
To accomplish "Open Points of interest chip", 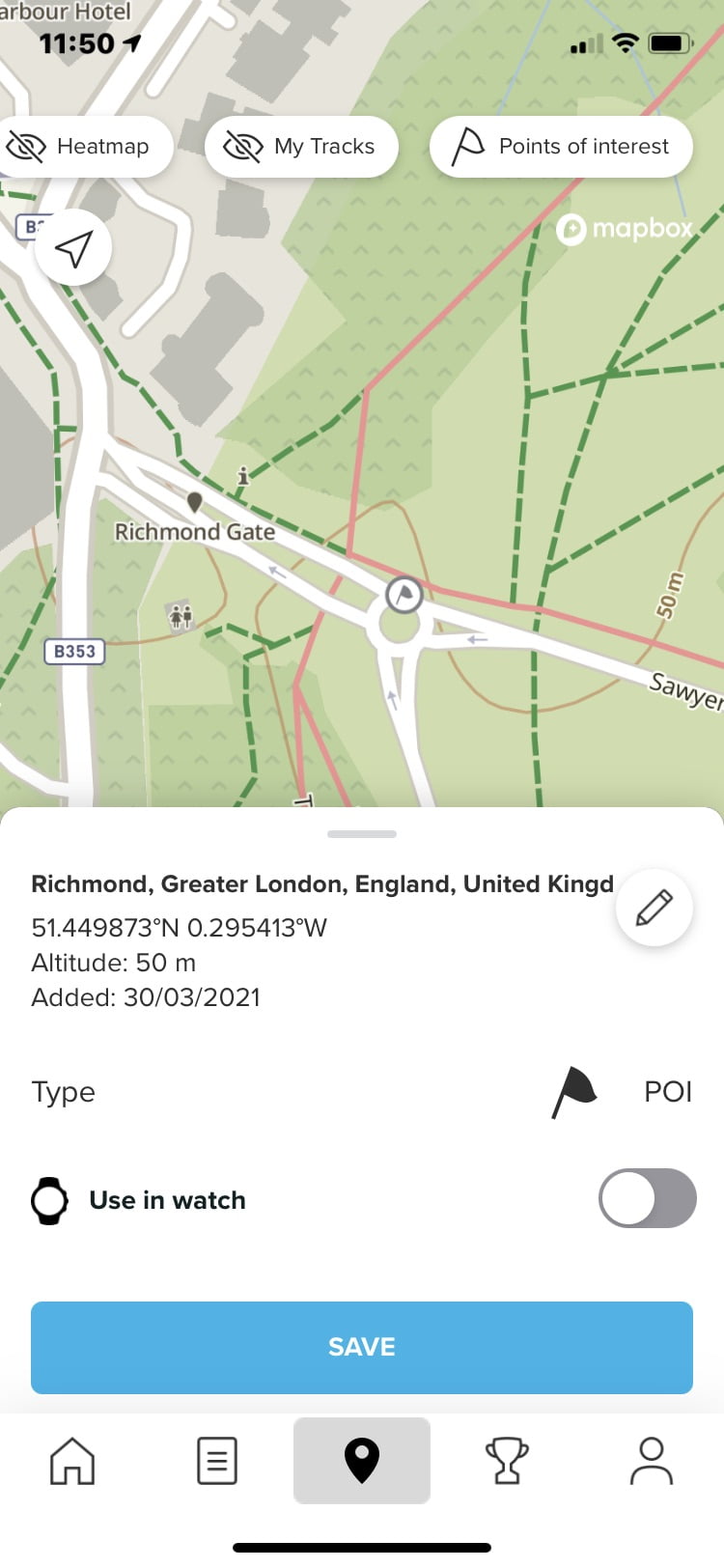I will [x=561, y=147].
